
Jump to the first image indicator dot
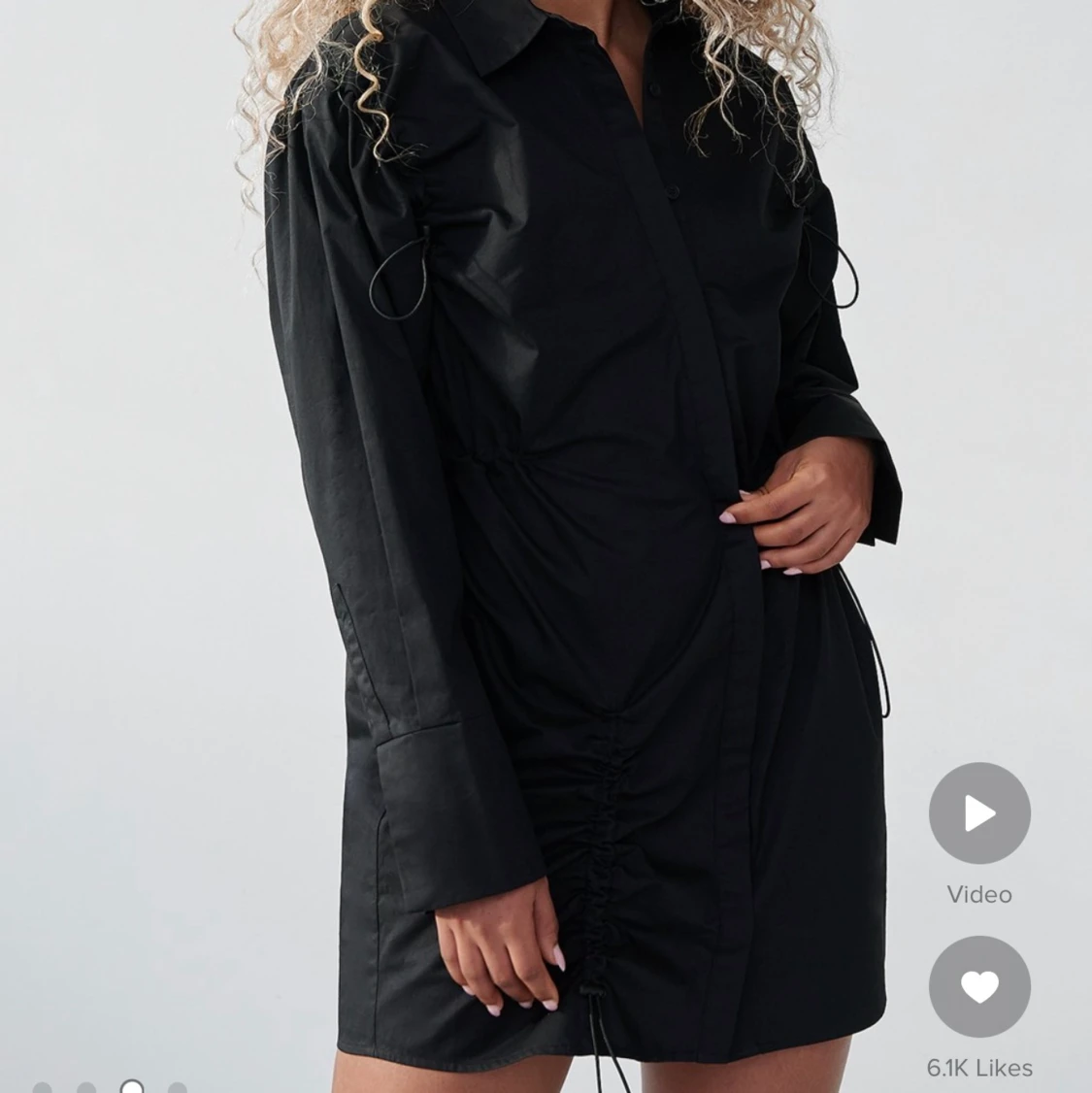pyautogui.click(x=42, y=1088)
